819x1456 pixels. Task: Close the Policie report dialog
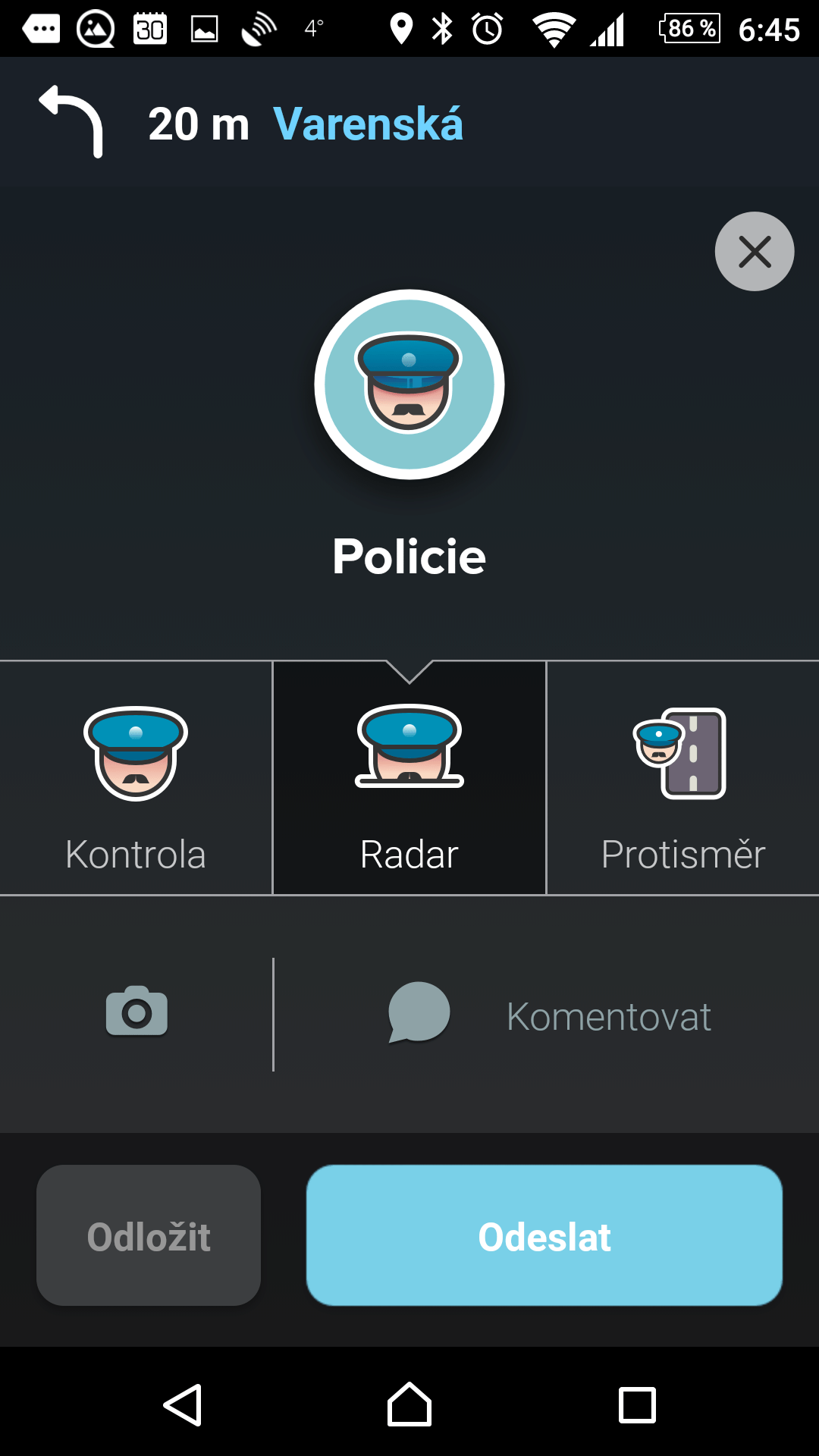pos(755,251)
